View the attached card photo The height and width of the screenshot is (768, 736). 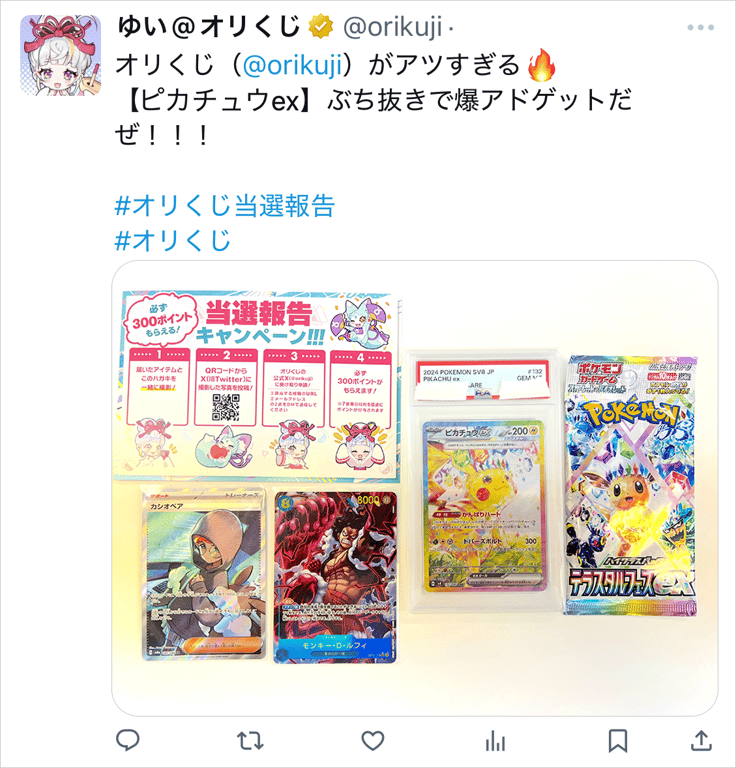pos(414,488)
